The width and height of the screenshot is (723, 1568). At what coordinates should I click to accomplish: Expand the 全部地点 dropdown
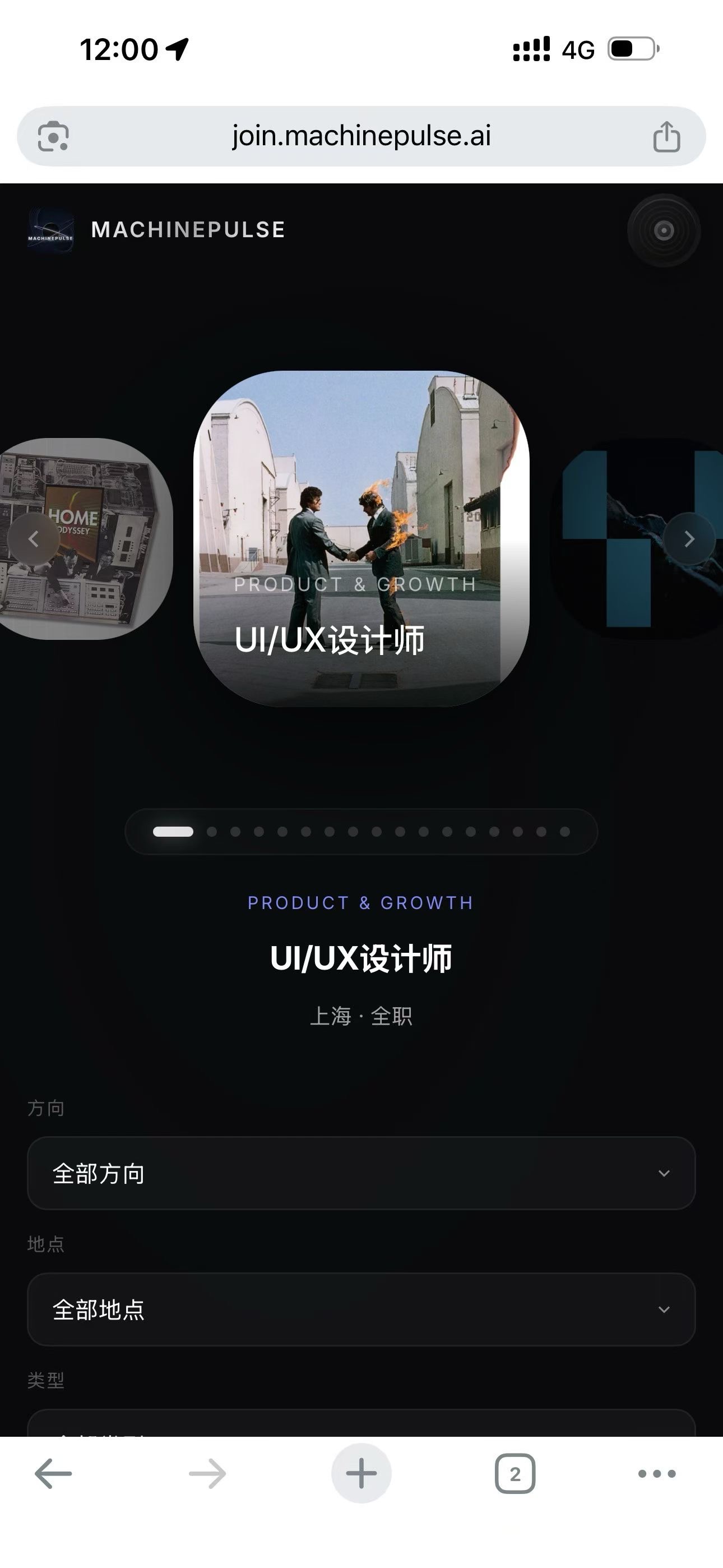point(361,1309)
